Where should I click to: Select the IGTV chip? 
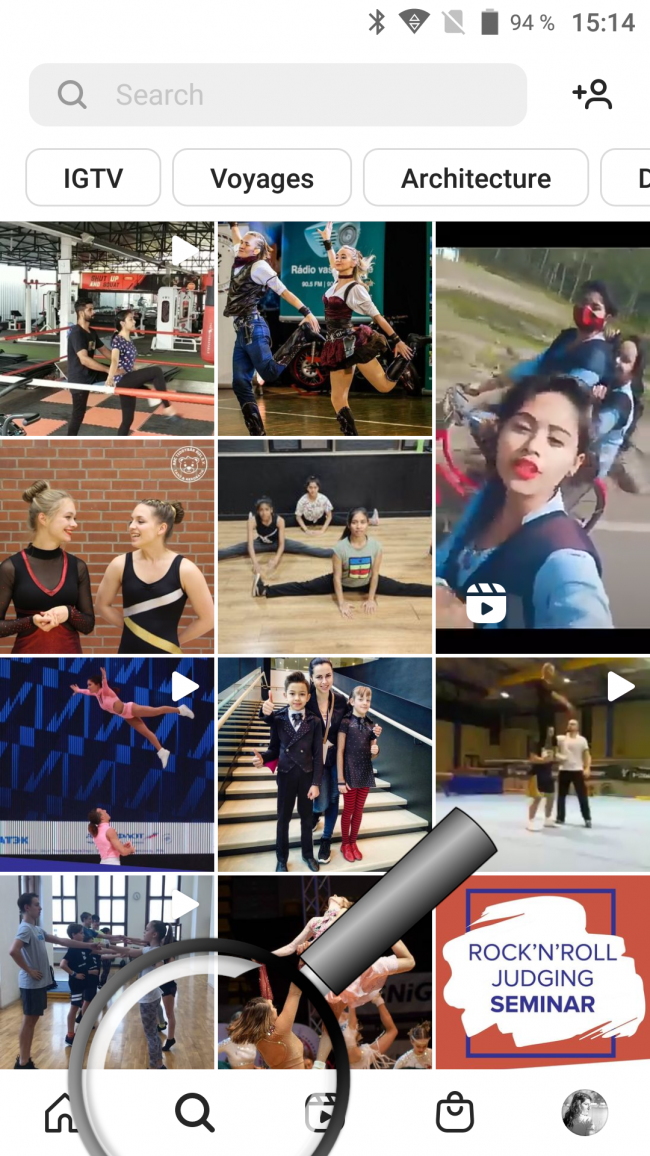point(93,178)
